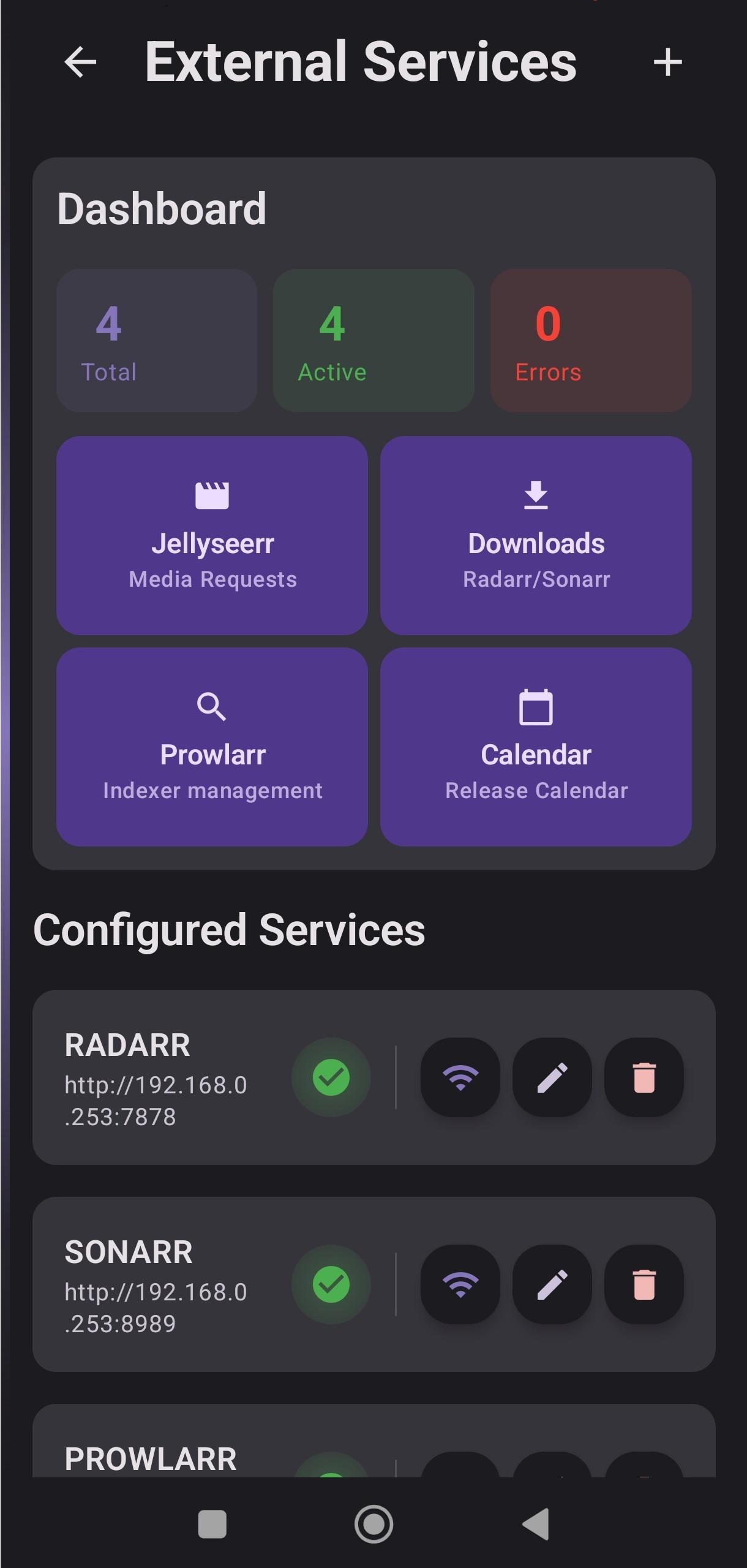Tap the system home button
The height and width of the screenshot is (1568, 747).
[x=374, y=1524]
